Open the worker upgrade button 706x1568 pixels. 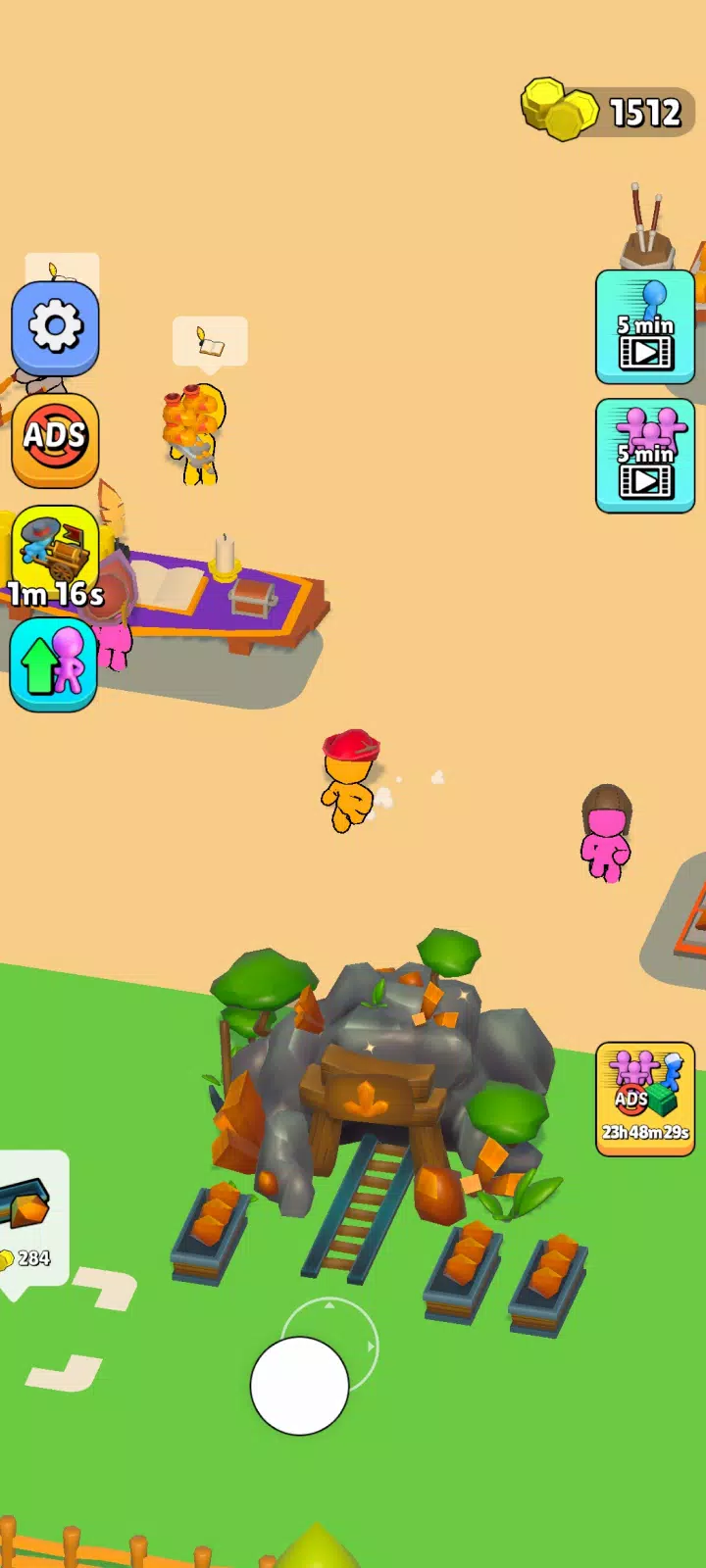pyautogui.click(x=54, y=664)
